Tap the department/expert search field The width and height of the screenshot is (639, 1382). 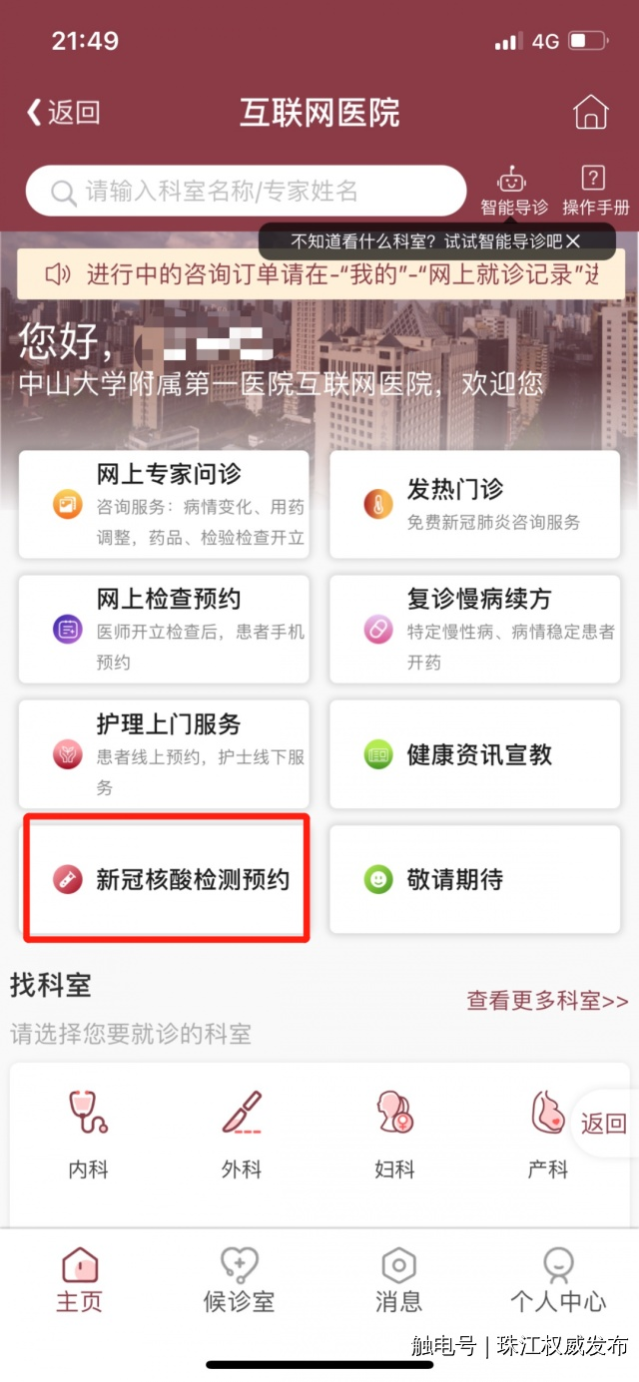(246, 191)
